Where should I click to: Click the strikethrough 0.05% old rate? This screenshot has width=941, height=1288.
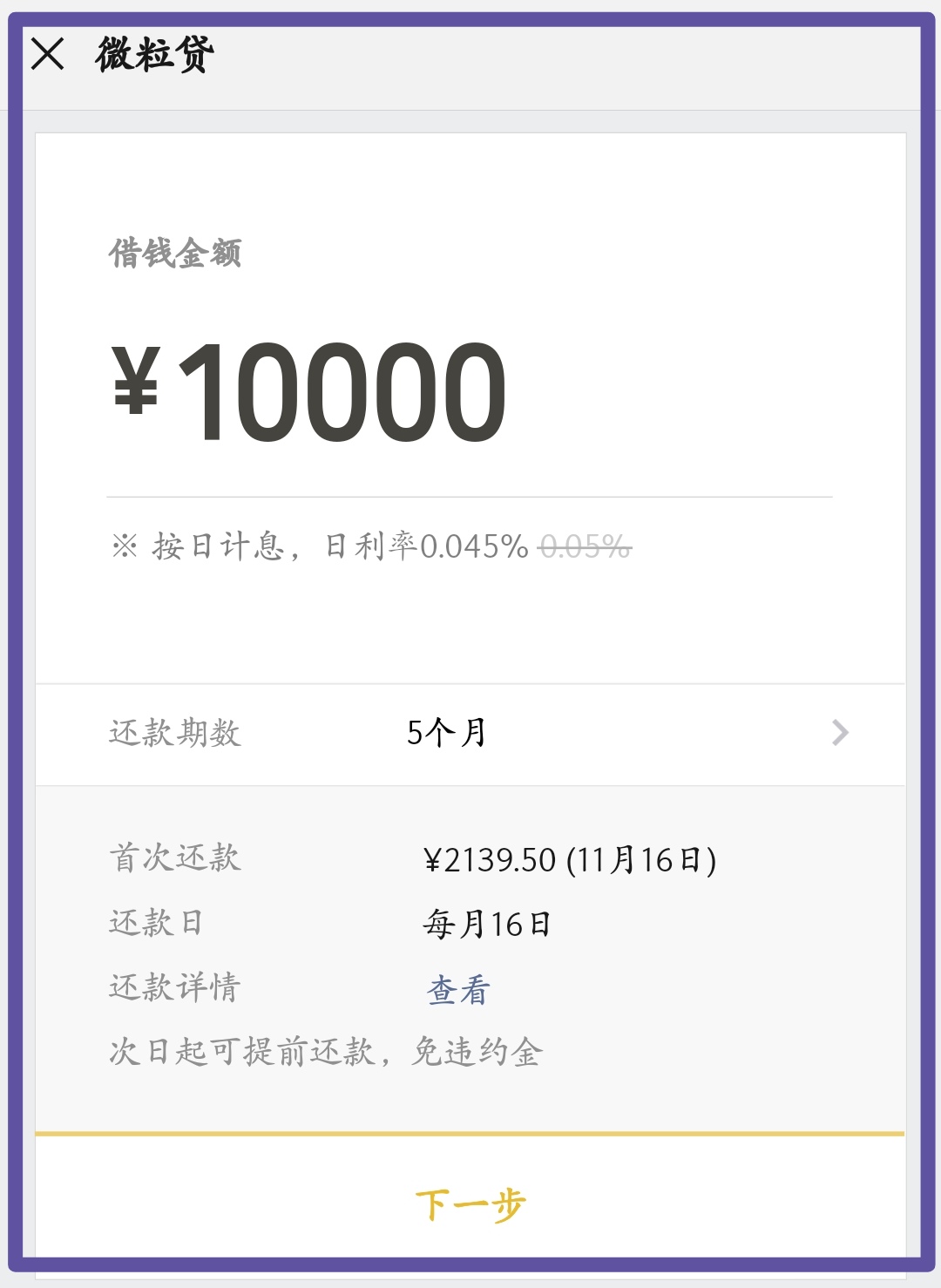(584, 547)
